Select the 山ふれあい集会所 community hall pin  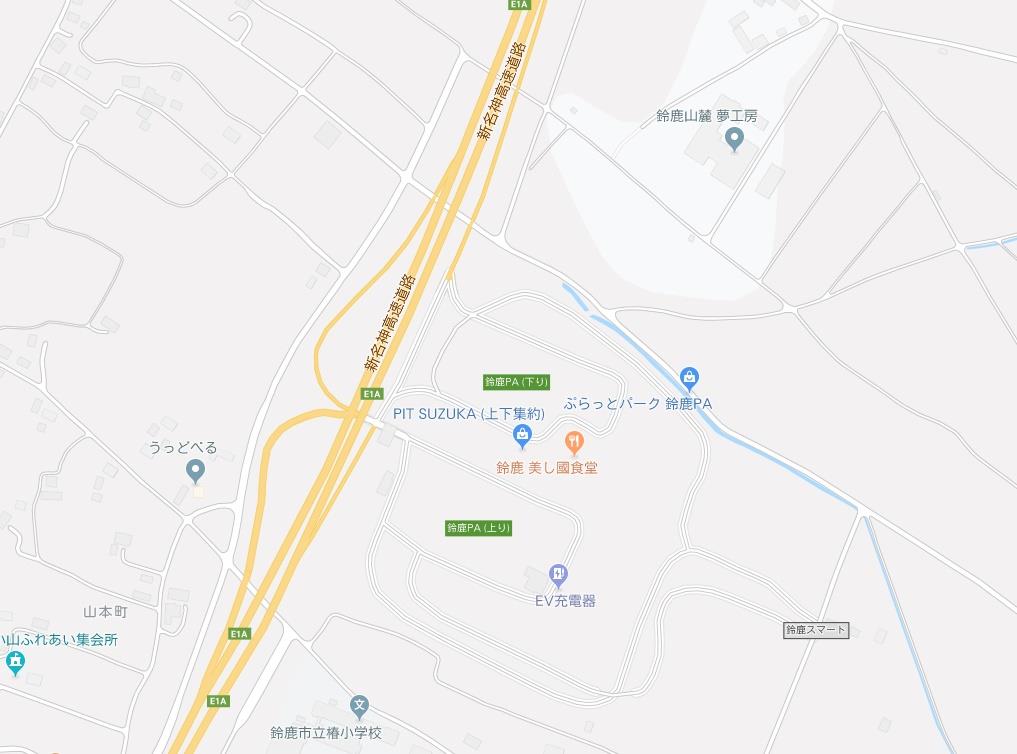click(15, 661)
